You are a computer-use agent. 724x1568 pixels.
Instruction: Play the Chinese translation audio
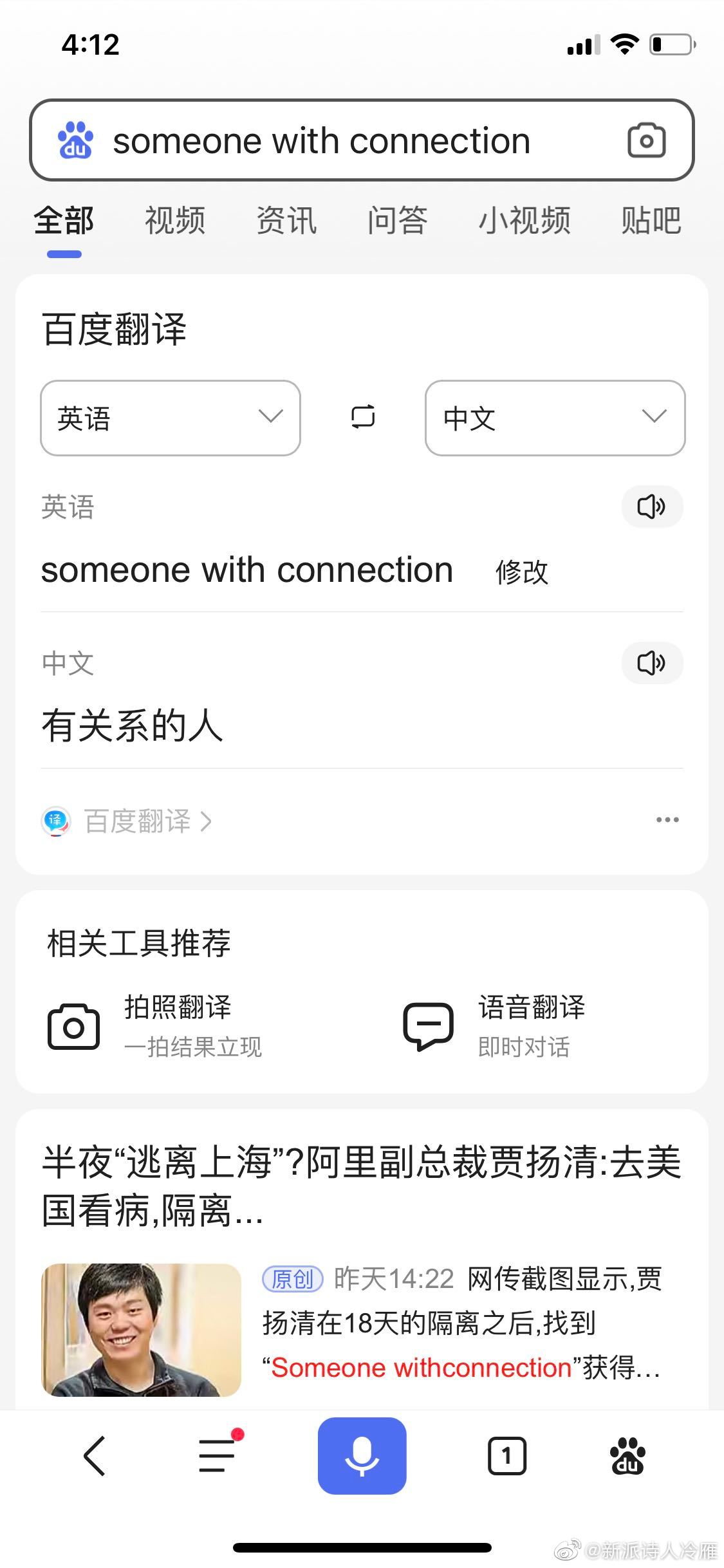651,663
